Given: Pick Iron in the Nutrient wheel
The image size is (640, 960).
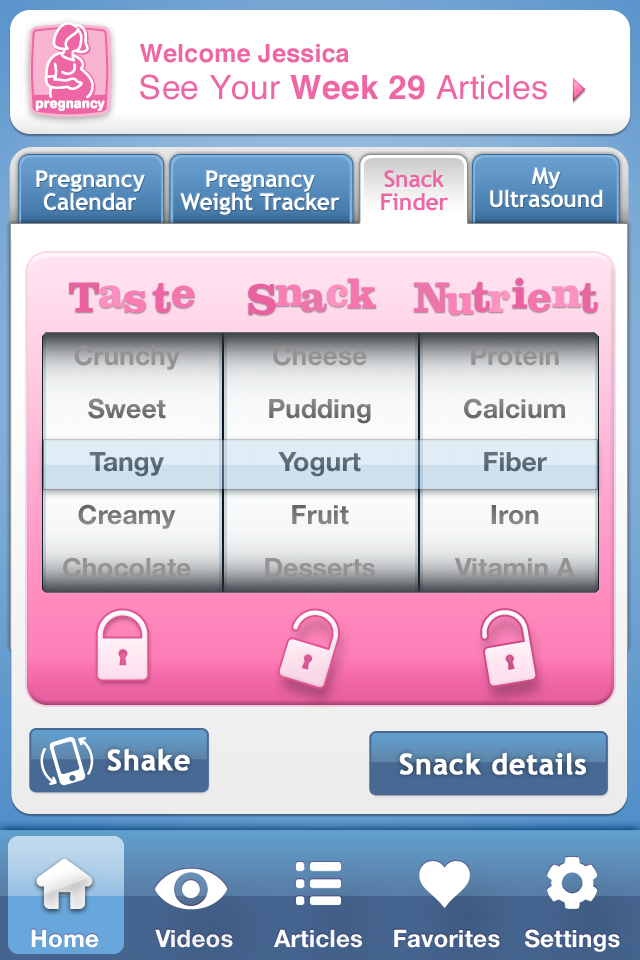Looking at the screenshot, I should point(514,515).
